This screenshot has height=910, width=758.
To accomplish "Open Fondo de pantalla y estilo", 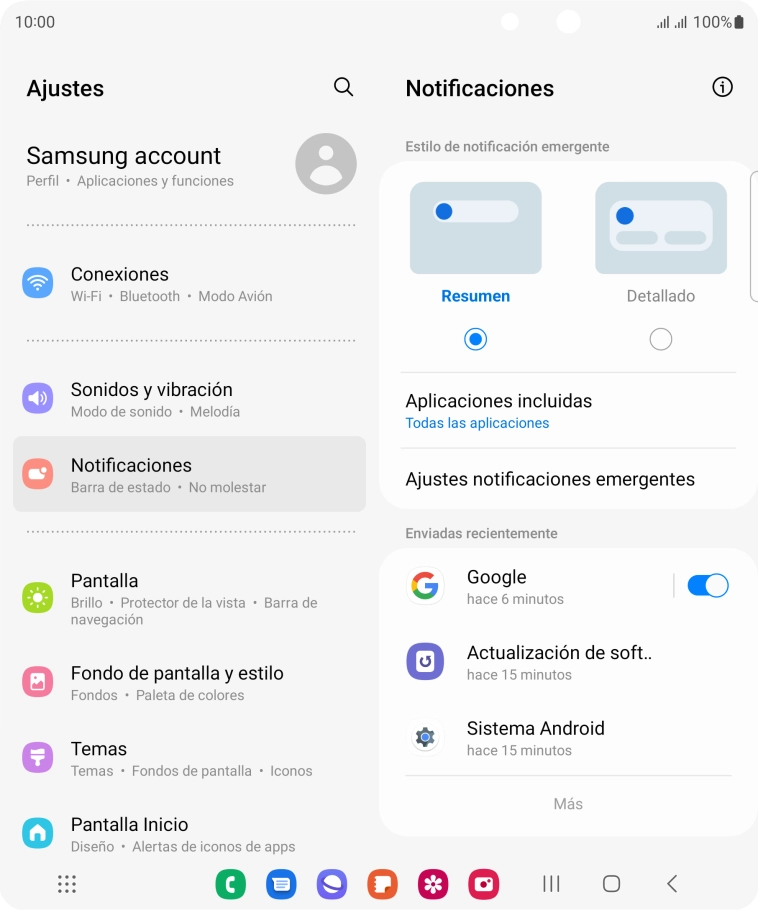I will [190, 683].
